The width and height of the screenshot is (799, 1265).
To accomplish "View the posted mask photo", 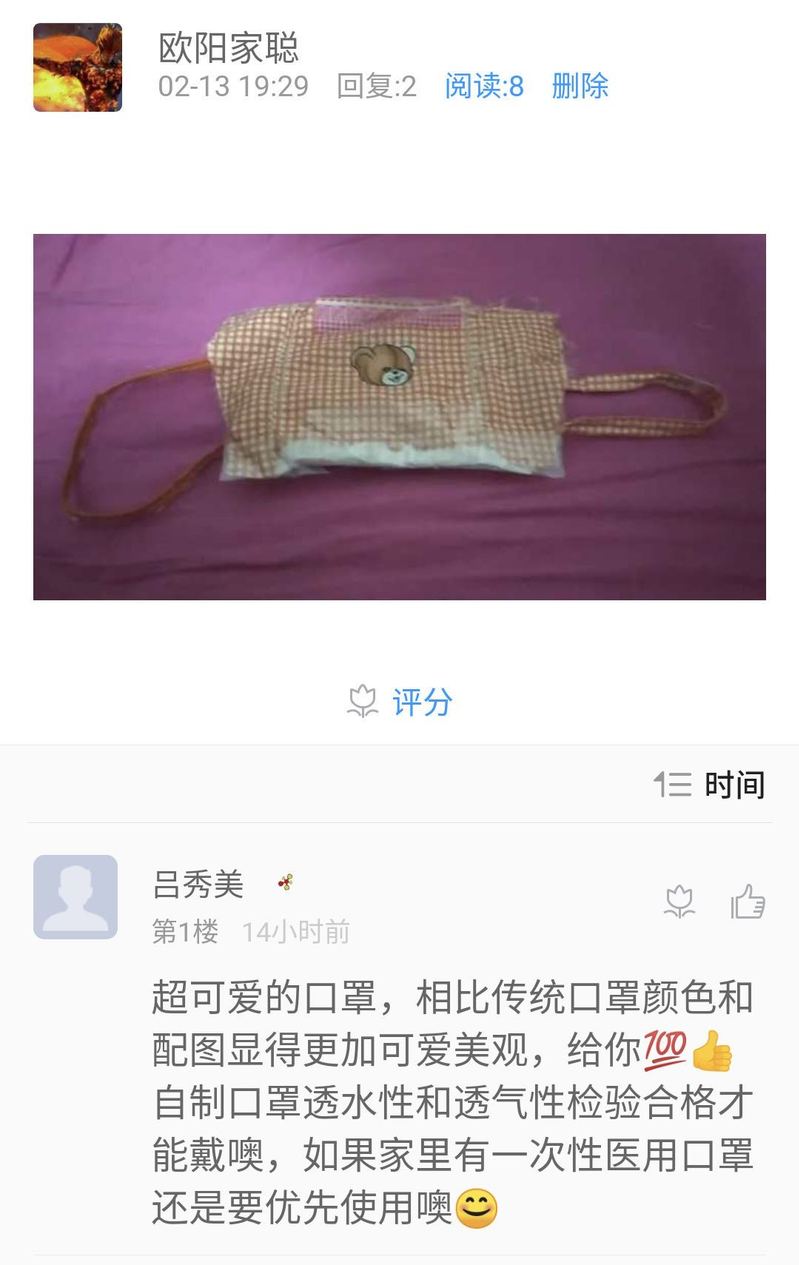I will click(399, 416).
